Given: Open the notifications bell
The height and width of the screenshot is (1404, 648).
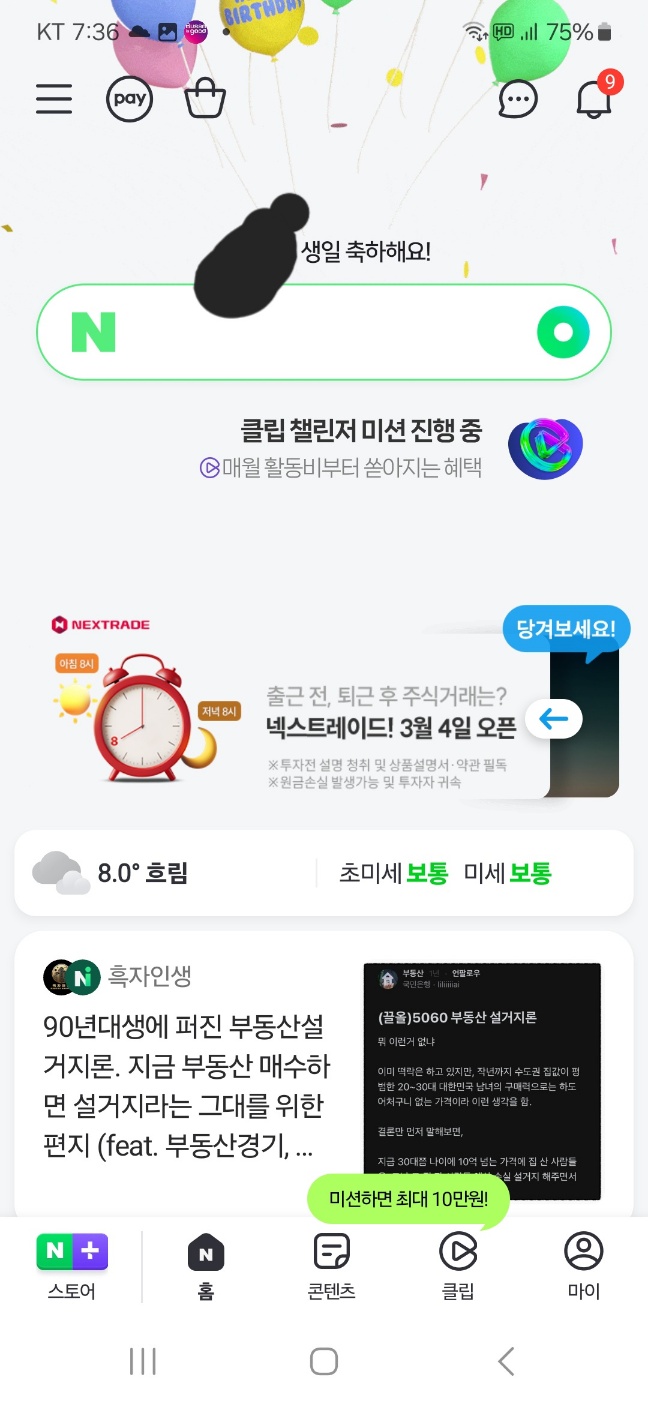Looking at the screenshot, I should tap(594, 98).
